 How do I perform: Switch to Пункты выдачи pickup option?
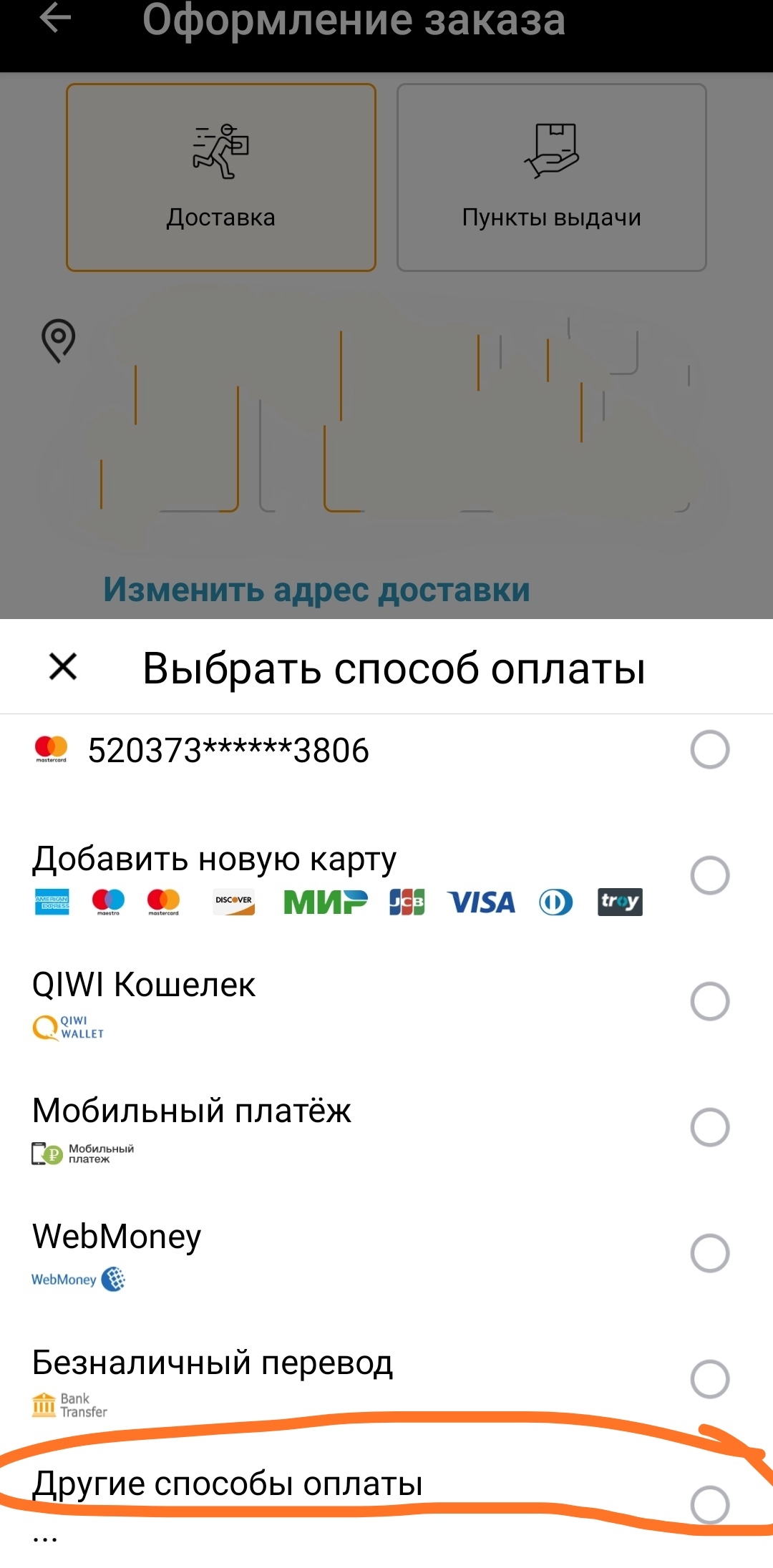[551, 177]
